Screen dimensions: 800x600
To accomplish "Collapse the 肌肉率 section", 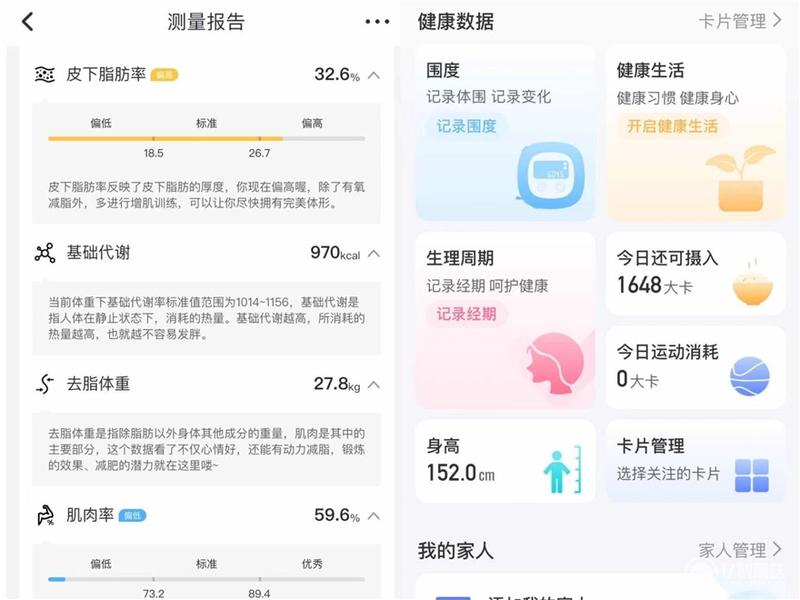I will (374, 516).
